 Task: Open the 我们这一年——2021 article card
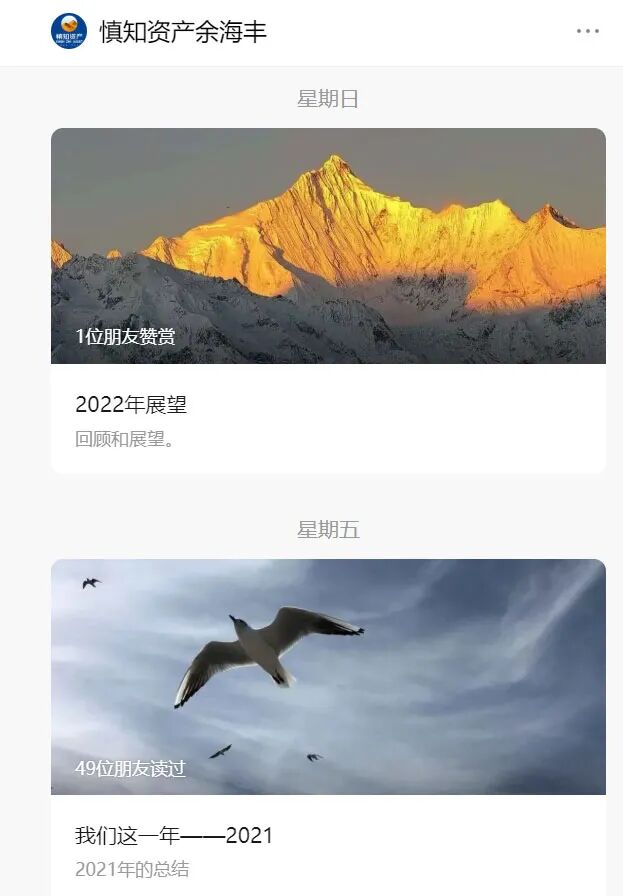(328, 727)
